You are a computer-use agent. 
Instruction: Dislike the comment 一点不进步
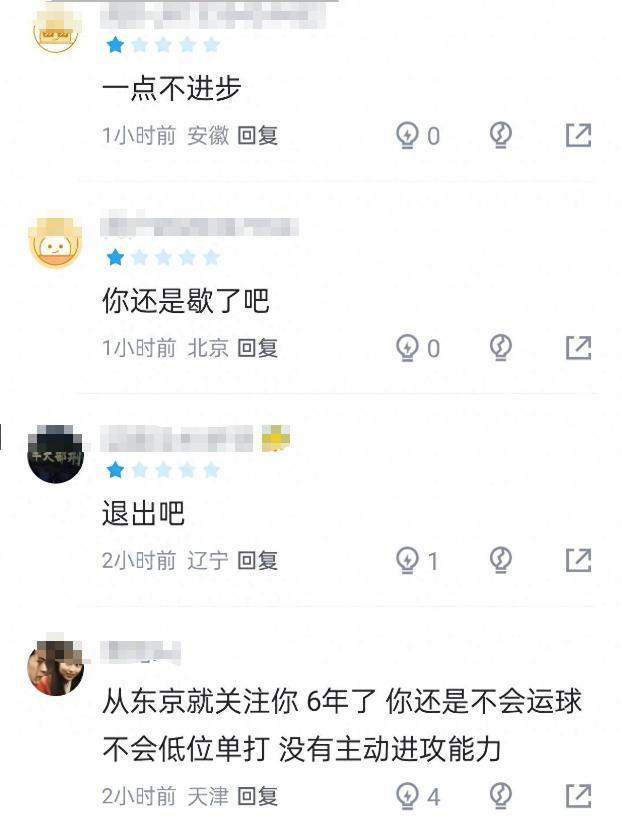501,136
